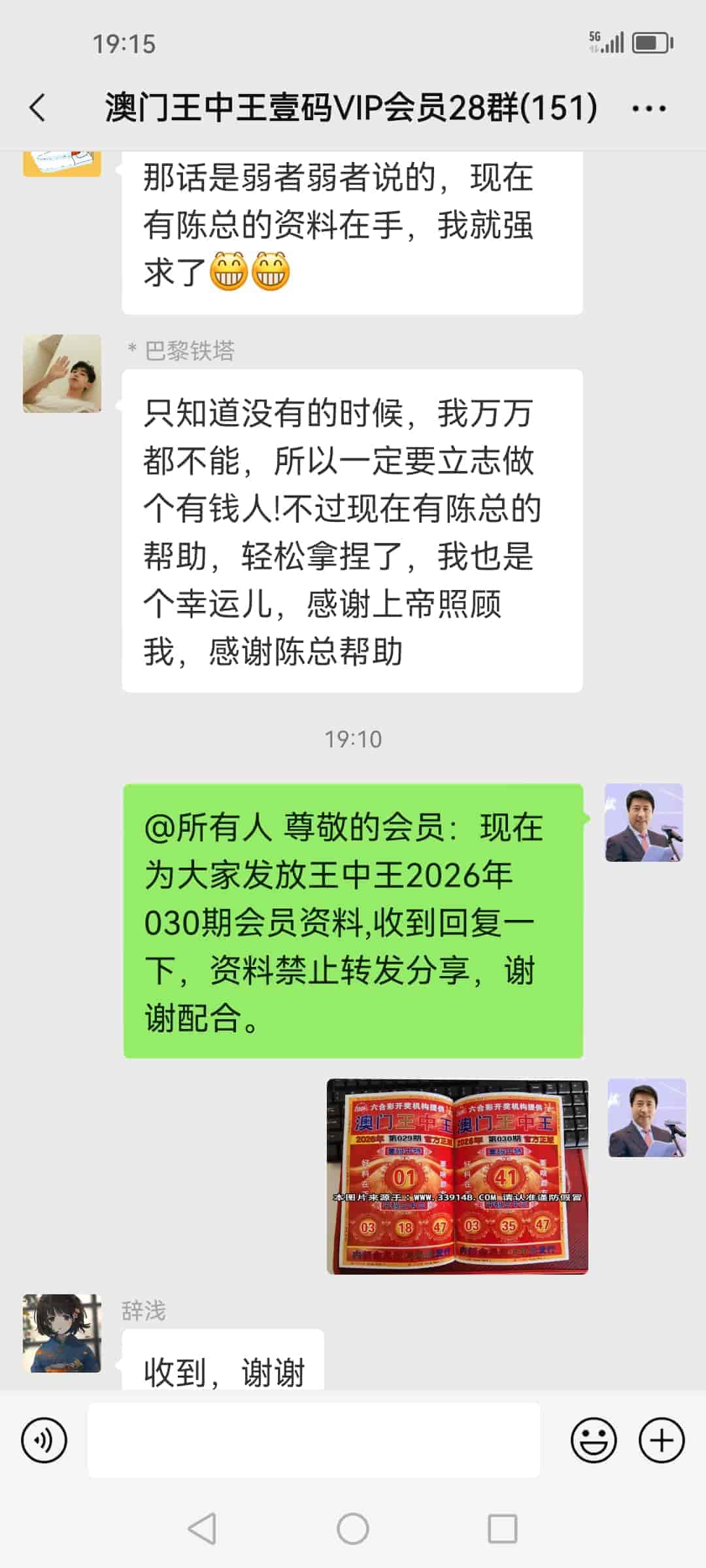
Task: Open the emoji picker
Action: 594,1440
